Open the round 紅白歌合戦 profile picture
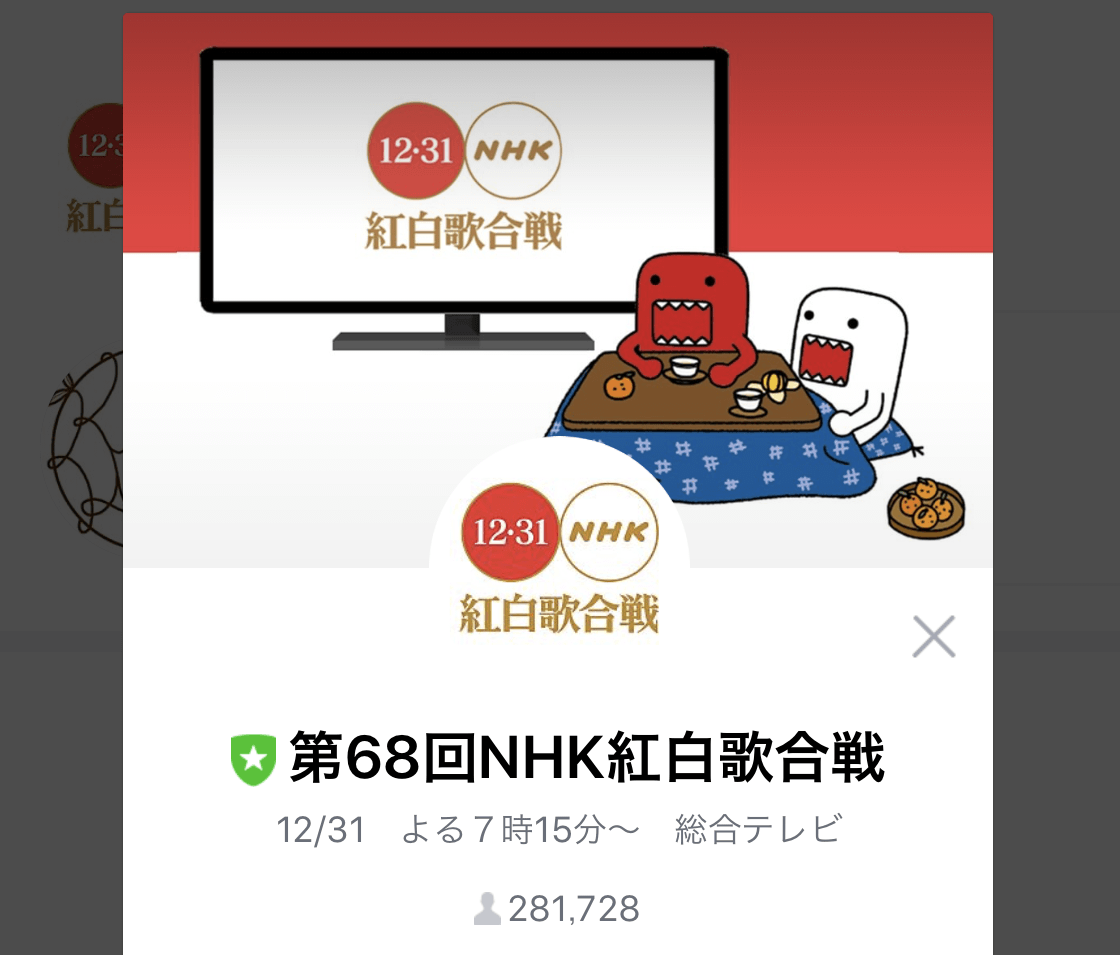1120x955 pixels. click(x=559, y=560)
